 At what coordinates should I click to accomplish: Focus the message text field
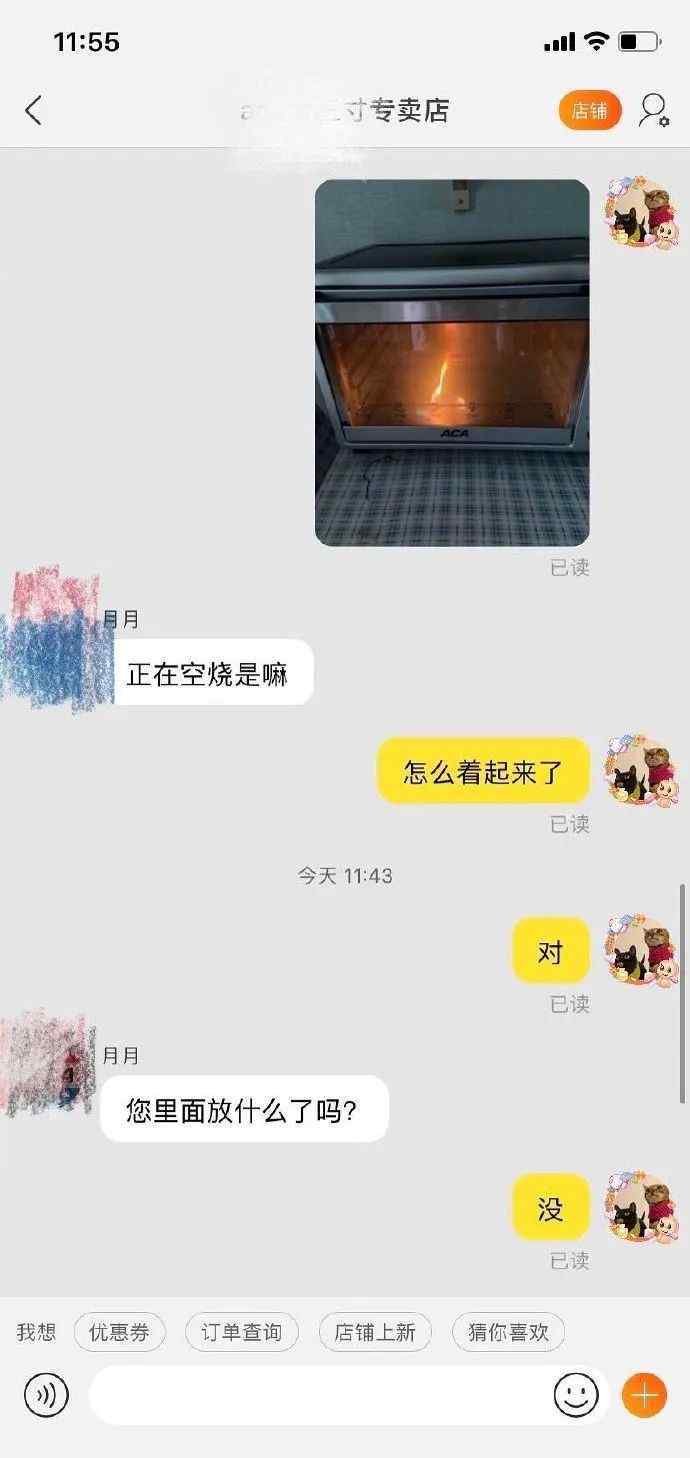(320, 1395)
